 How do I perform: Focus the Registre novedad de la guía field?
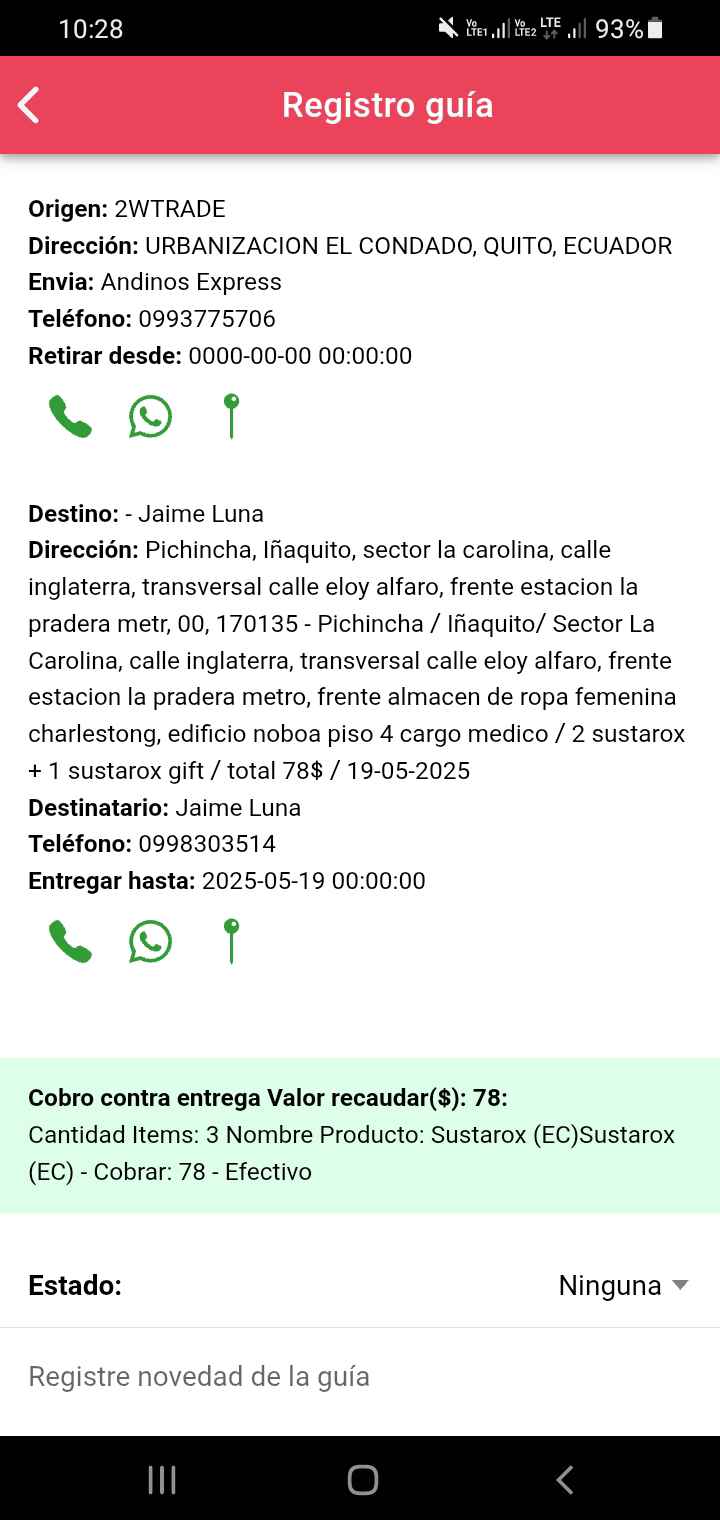(x=360, y=1377)
